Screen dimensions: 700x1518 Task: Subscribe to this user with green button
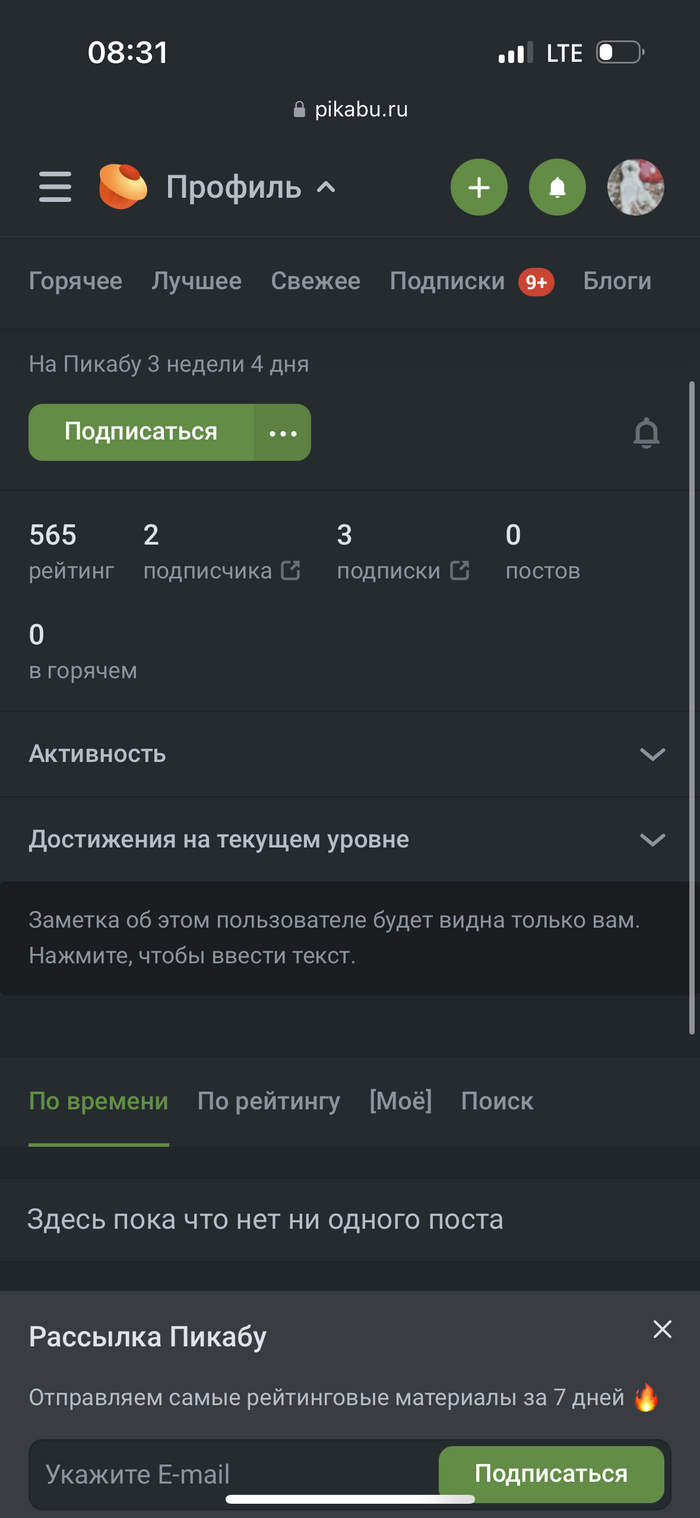pyautogui.click(x=141, y=432)
